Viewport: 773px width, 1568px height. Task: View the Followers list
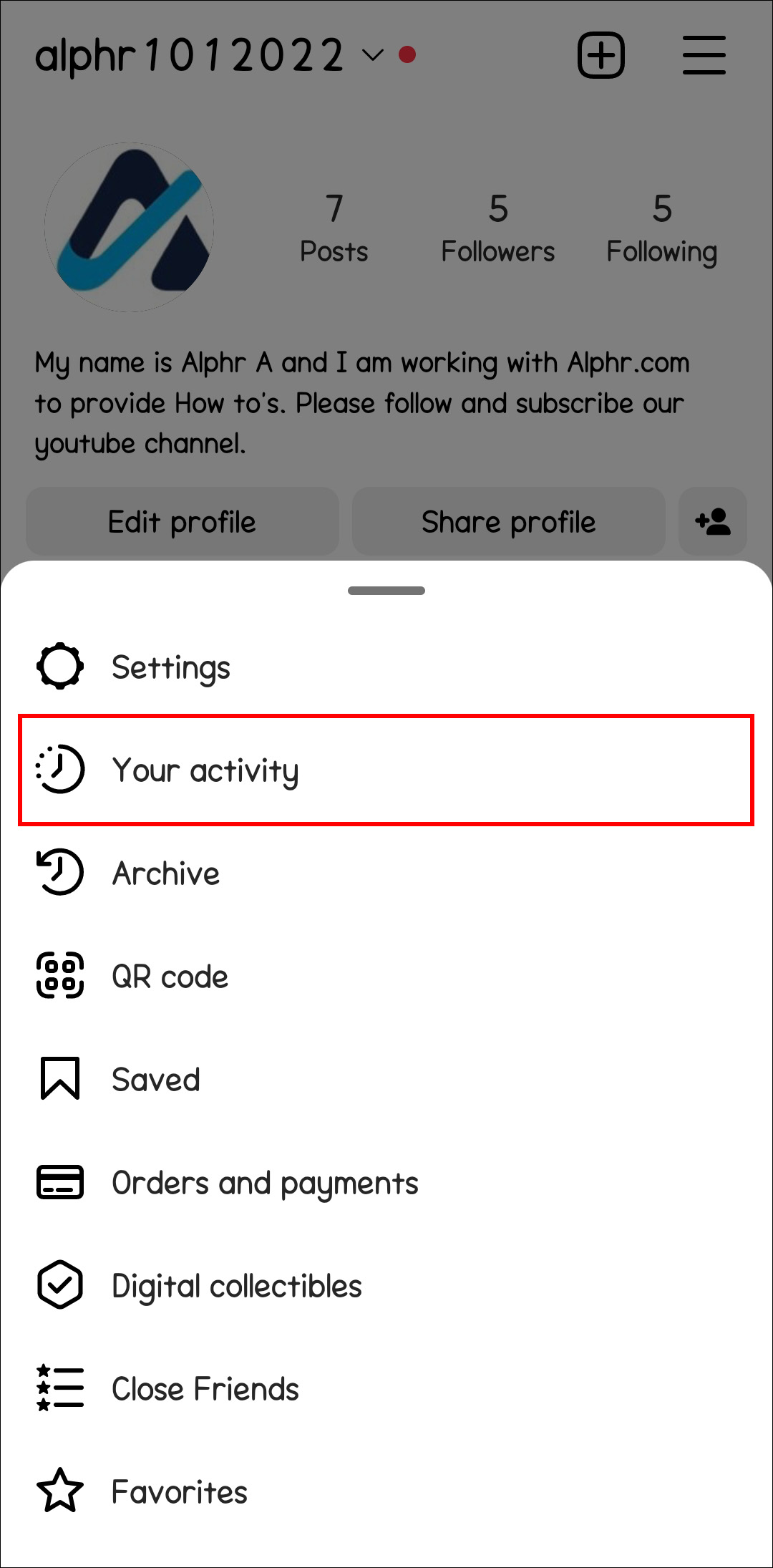tap(497, 229)
